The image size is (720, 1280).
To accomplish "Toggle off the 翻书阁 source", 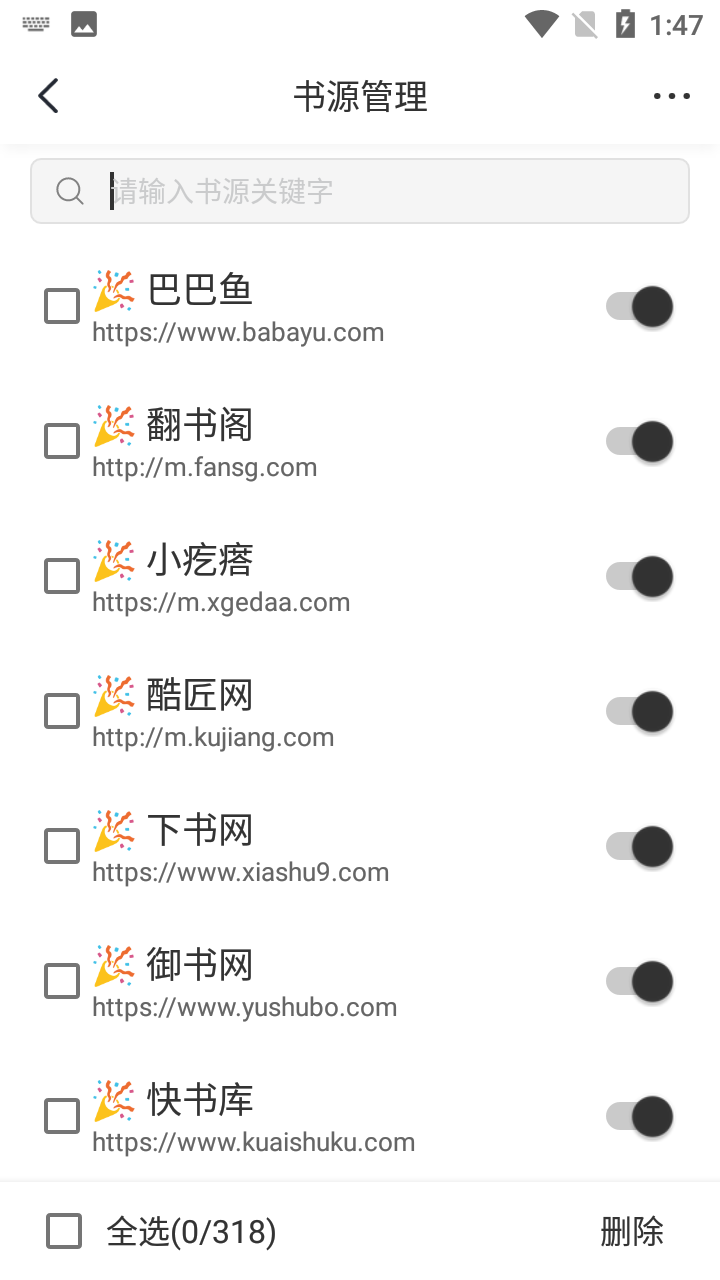I will tap(640, 441).
